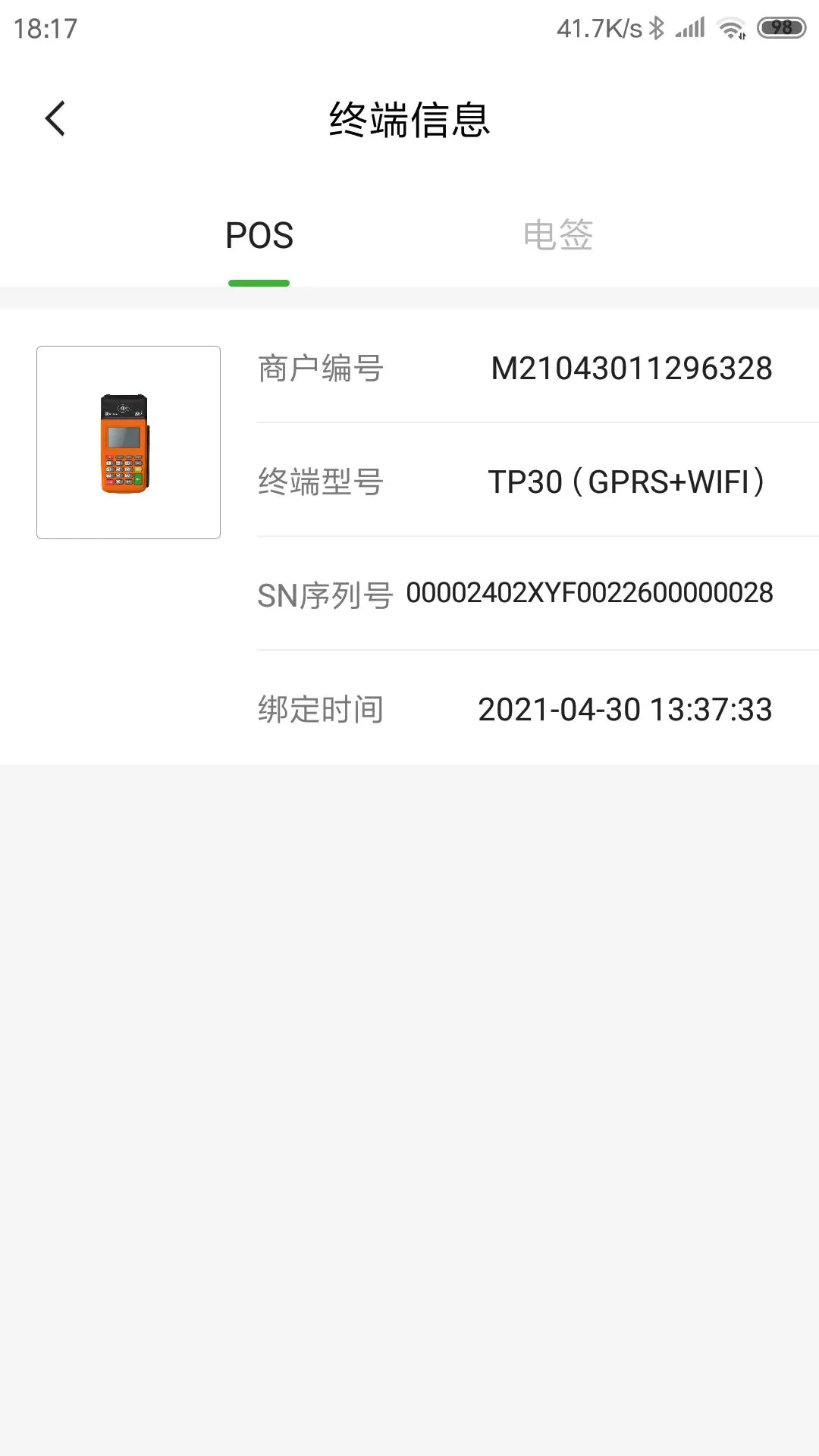Switch to the 电签 tab
Screen dimensions: 819x1456
click(x=559, y=236)
